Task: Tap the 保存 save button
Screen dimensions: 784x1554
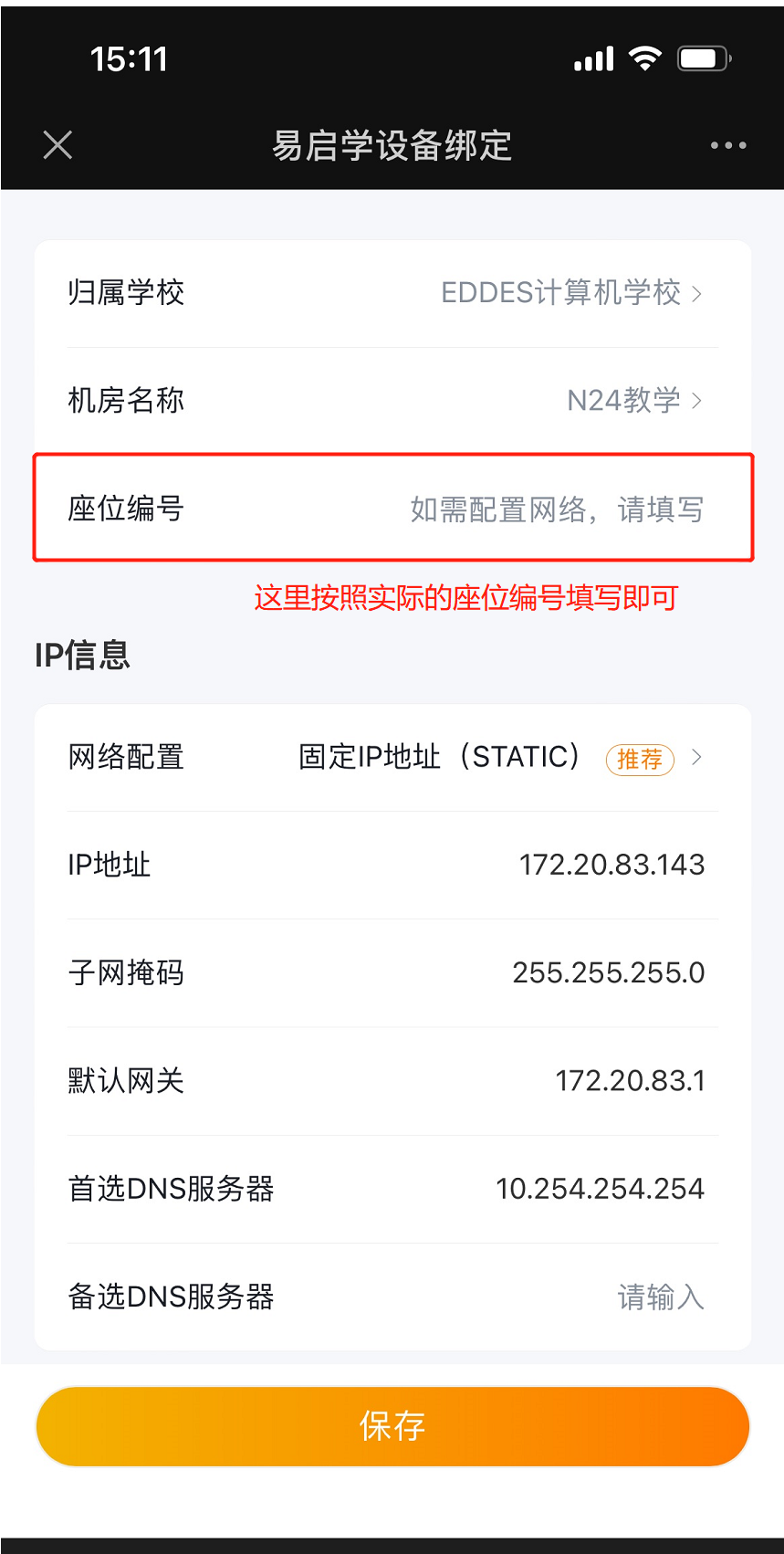Action: 392,1426
